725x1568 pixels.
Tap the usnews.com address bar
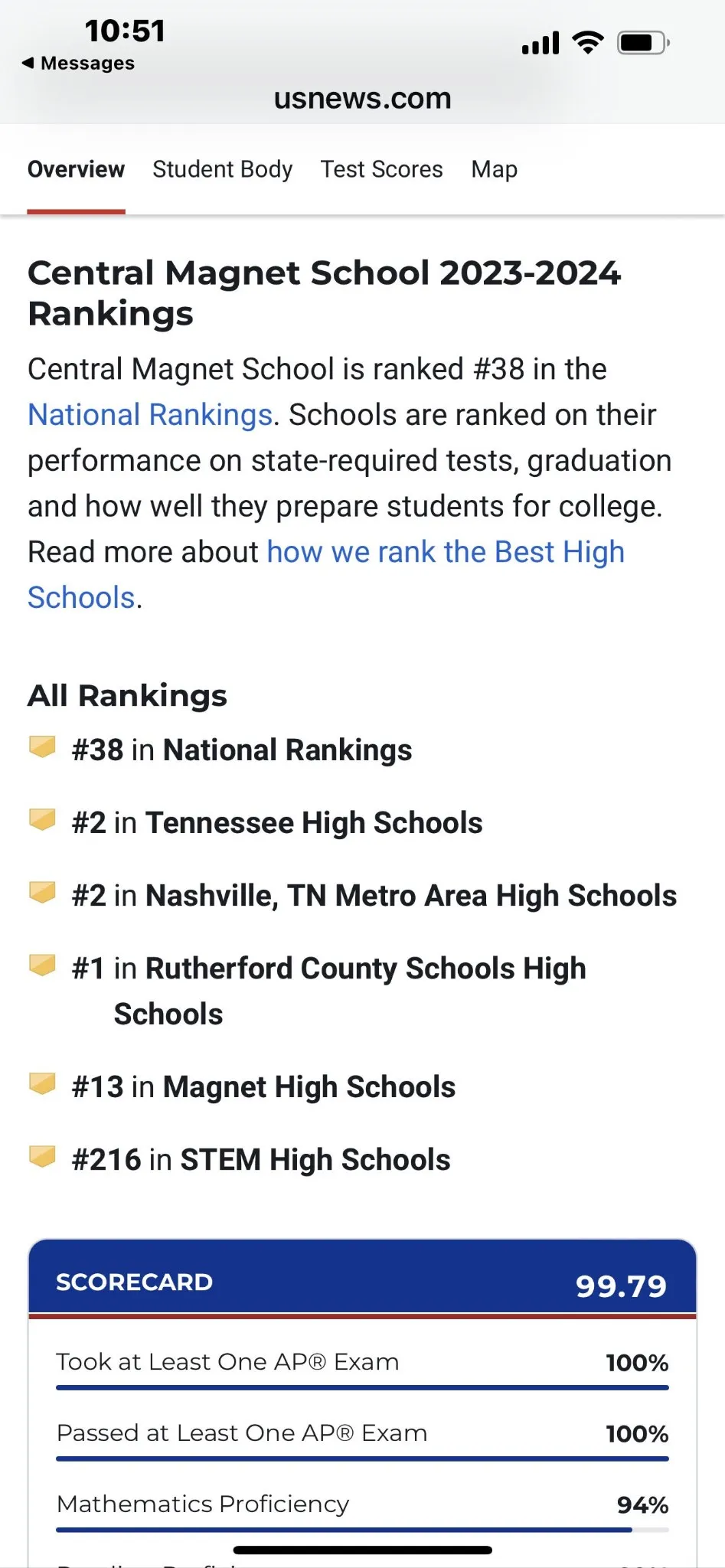pyautogui.click(x=362, y=99)
